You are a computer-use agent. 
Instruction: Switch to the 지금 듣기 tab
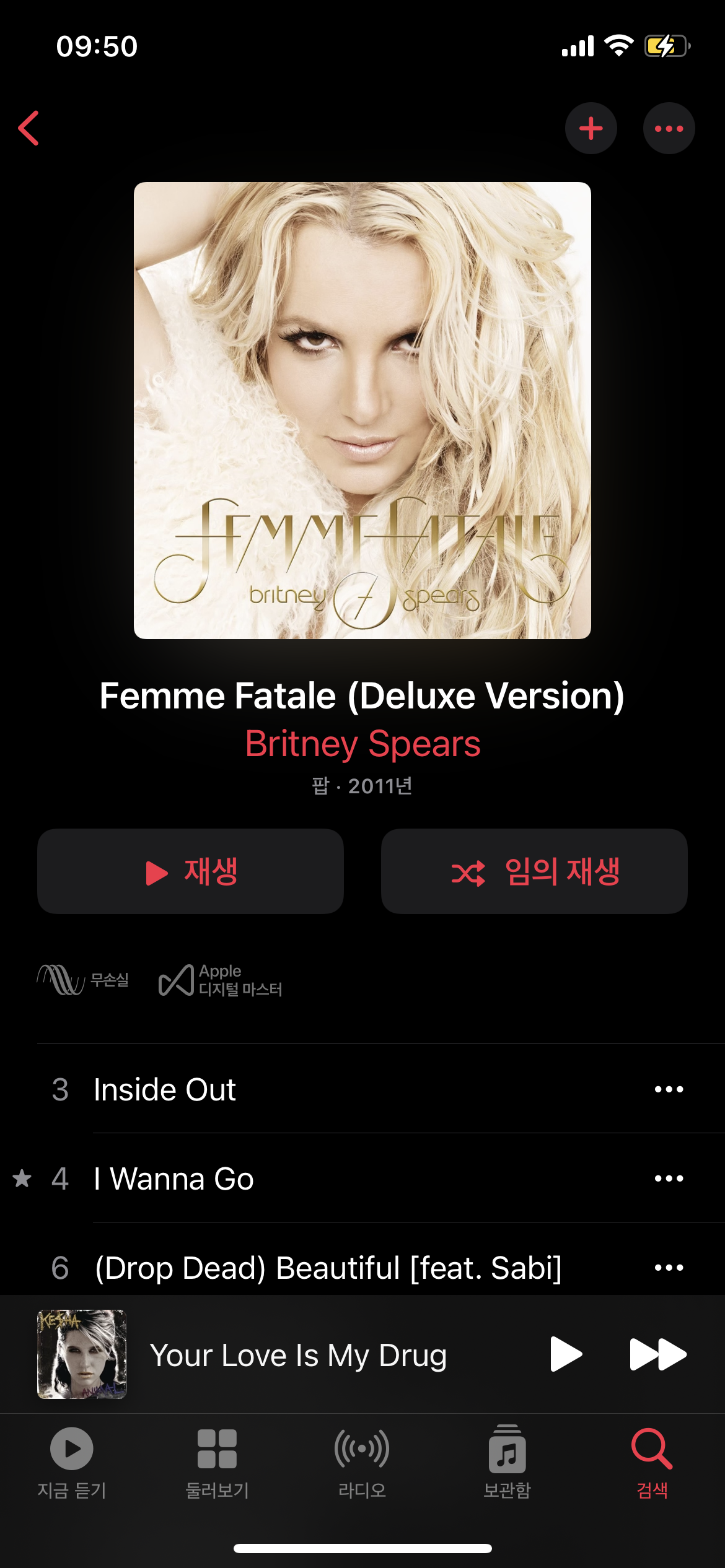pos(72,1461)
